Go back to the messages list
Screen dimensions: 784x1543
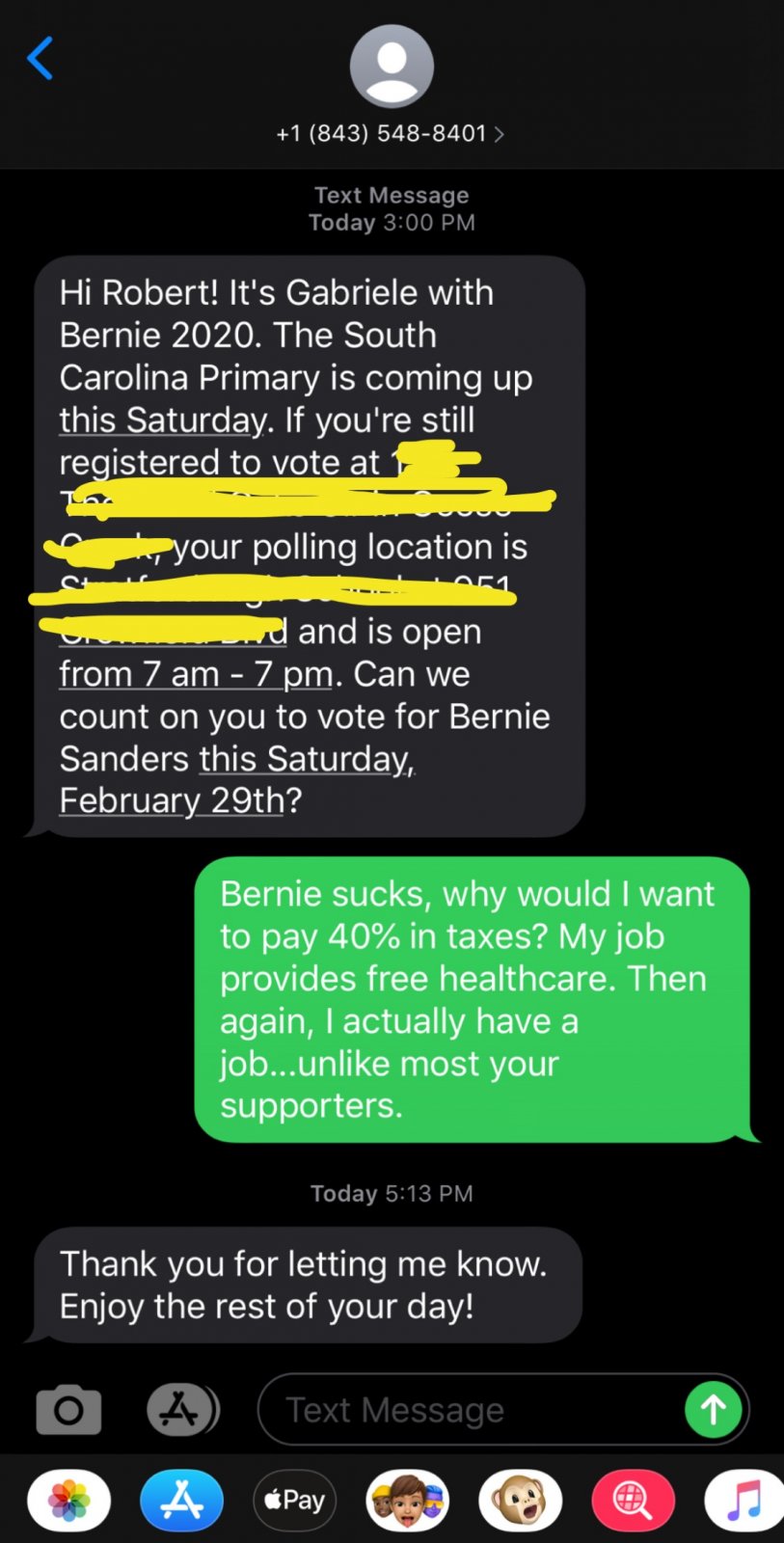(x=40, y=59)
